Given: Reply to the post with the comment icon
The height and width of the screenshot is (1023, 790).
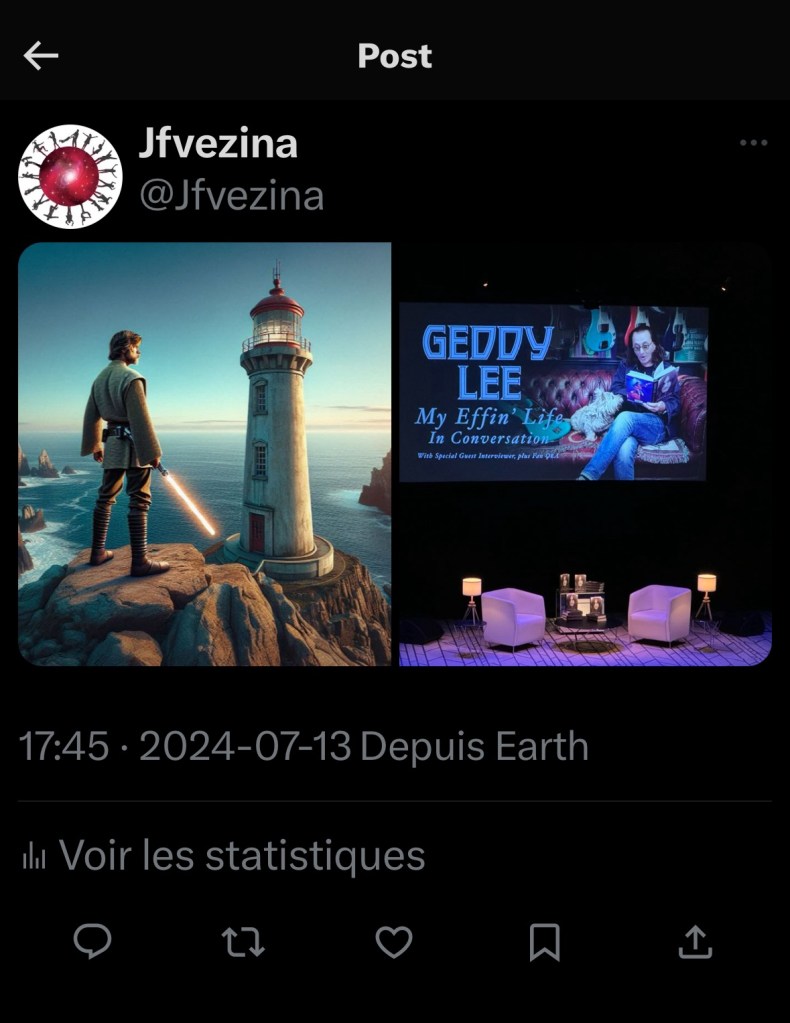Looking at the screenshot, I should point(93,941).
